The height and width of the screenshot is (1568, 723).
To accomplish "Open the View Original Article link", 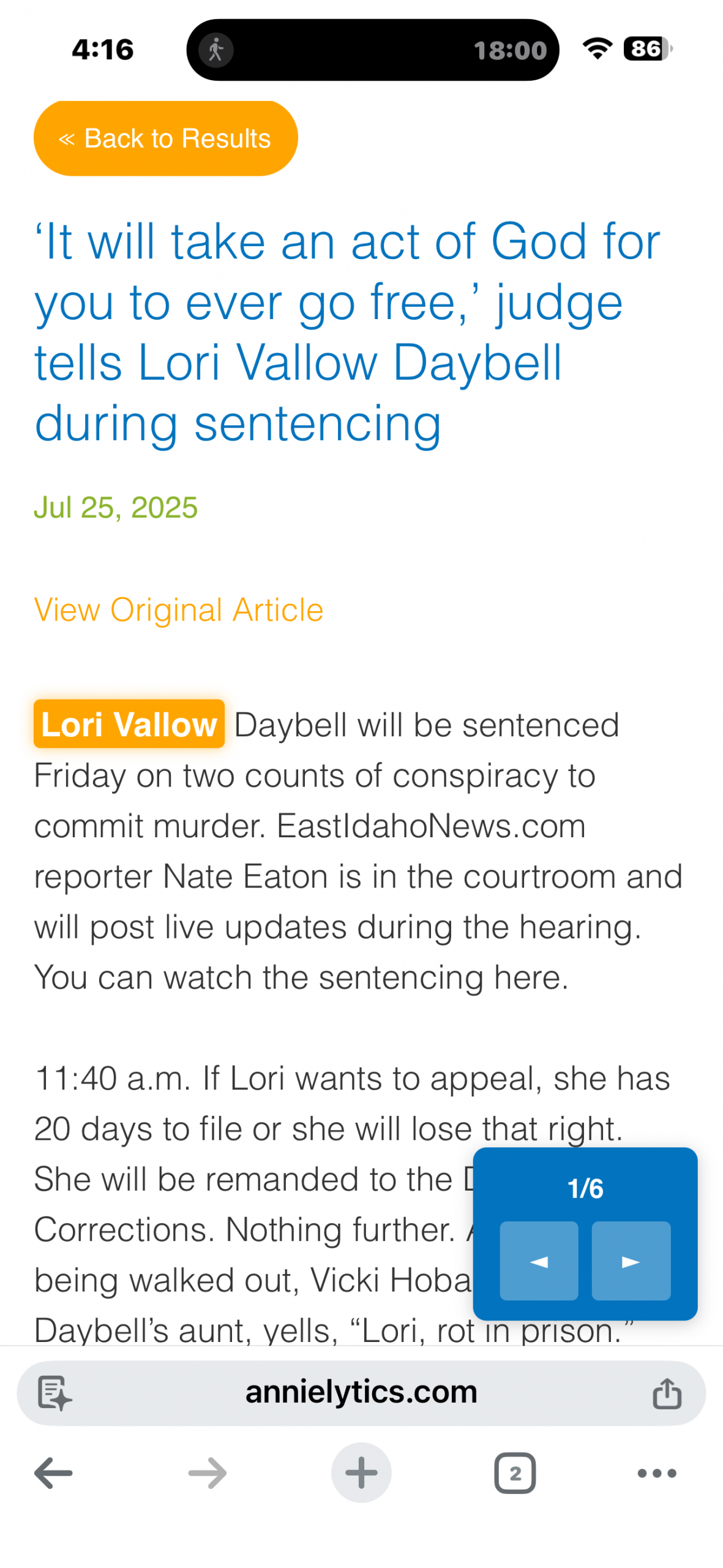I will [x=178, y=610].
